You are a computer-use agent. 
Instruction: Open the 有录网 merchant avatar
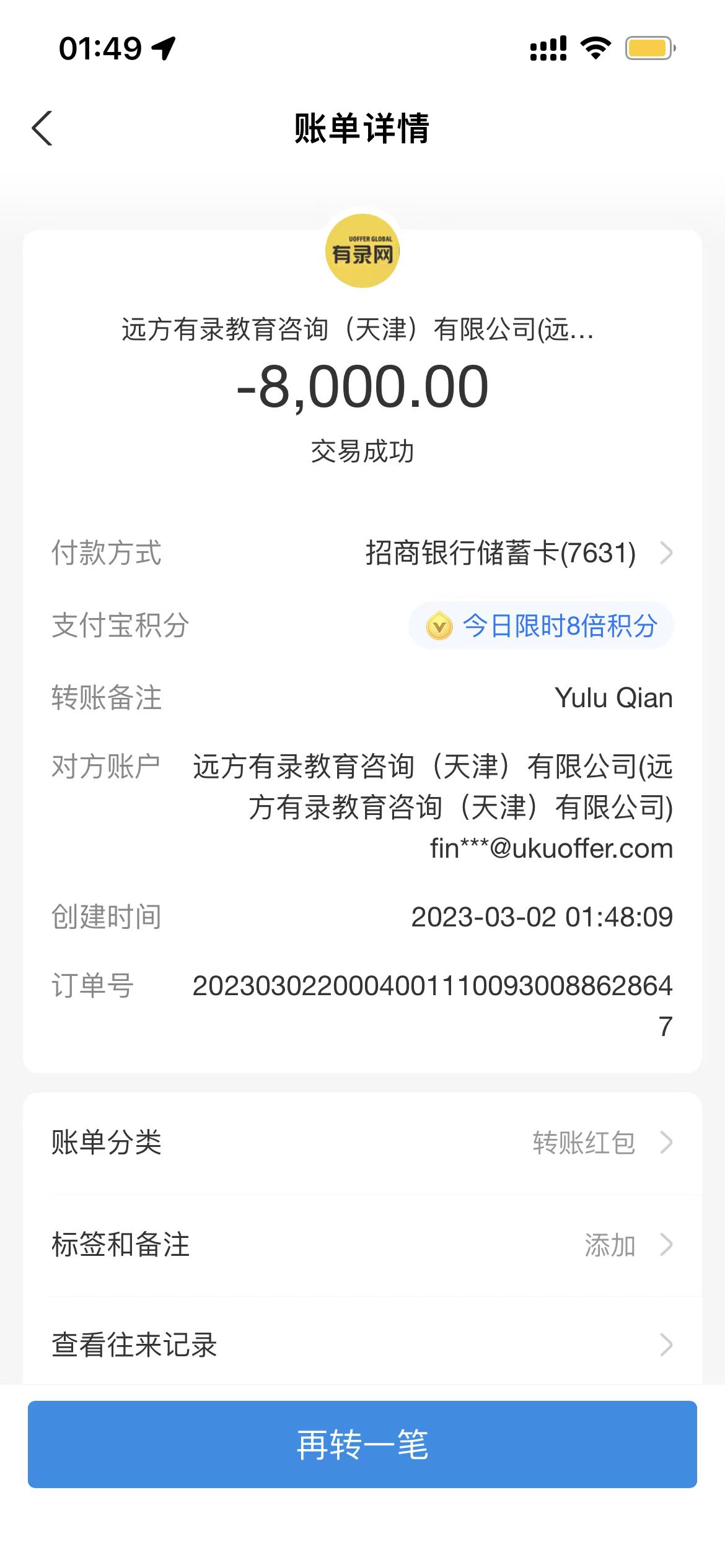tap(362, 251)
